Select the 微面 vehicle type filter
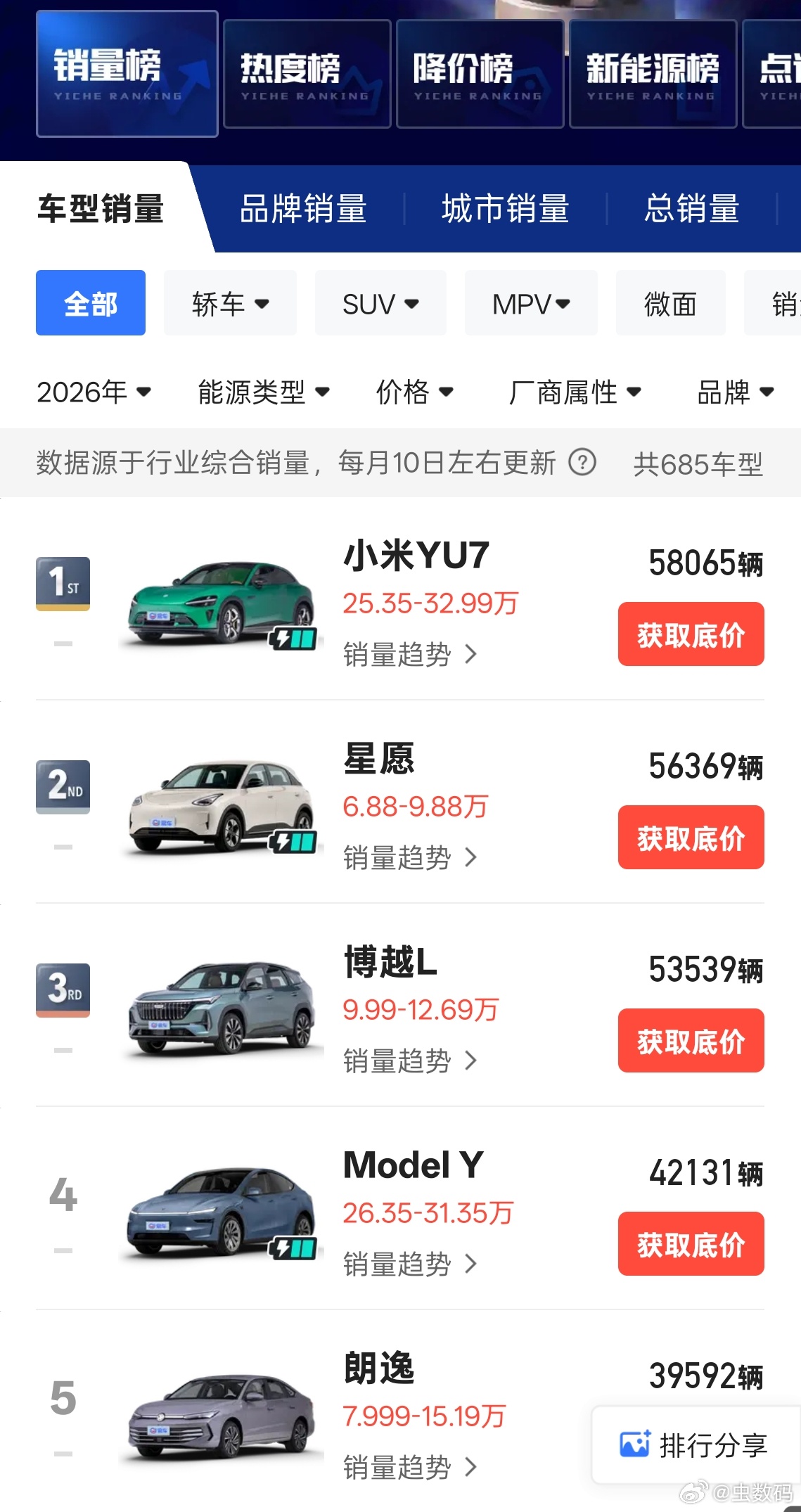This screenshot has height=1512, width=801. pos(669,302)
